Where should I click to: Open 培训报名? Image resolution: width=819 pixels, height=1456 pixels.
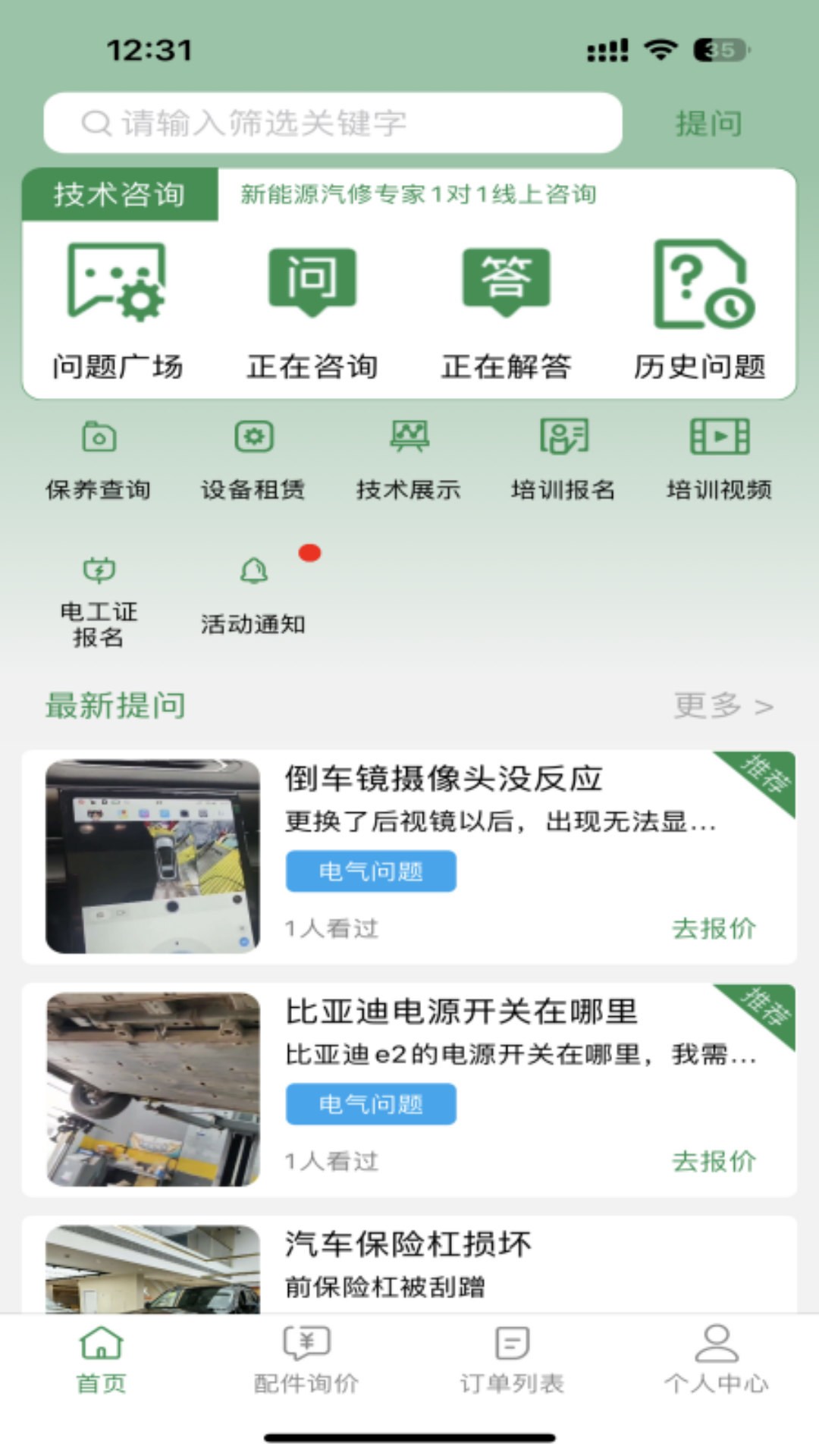click(x=563, y=460)
